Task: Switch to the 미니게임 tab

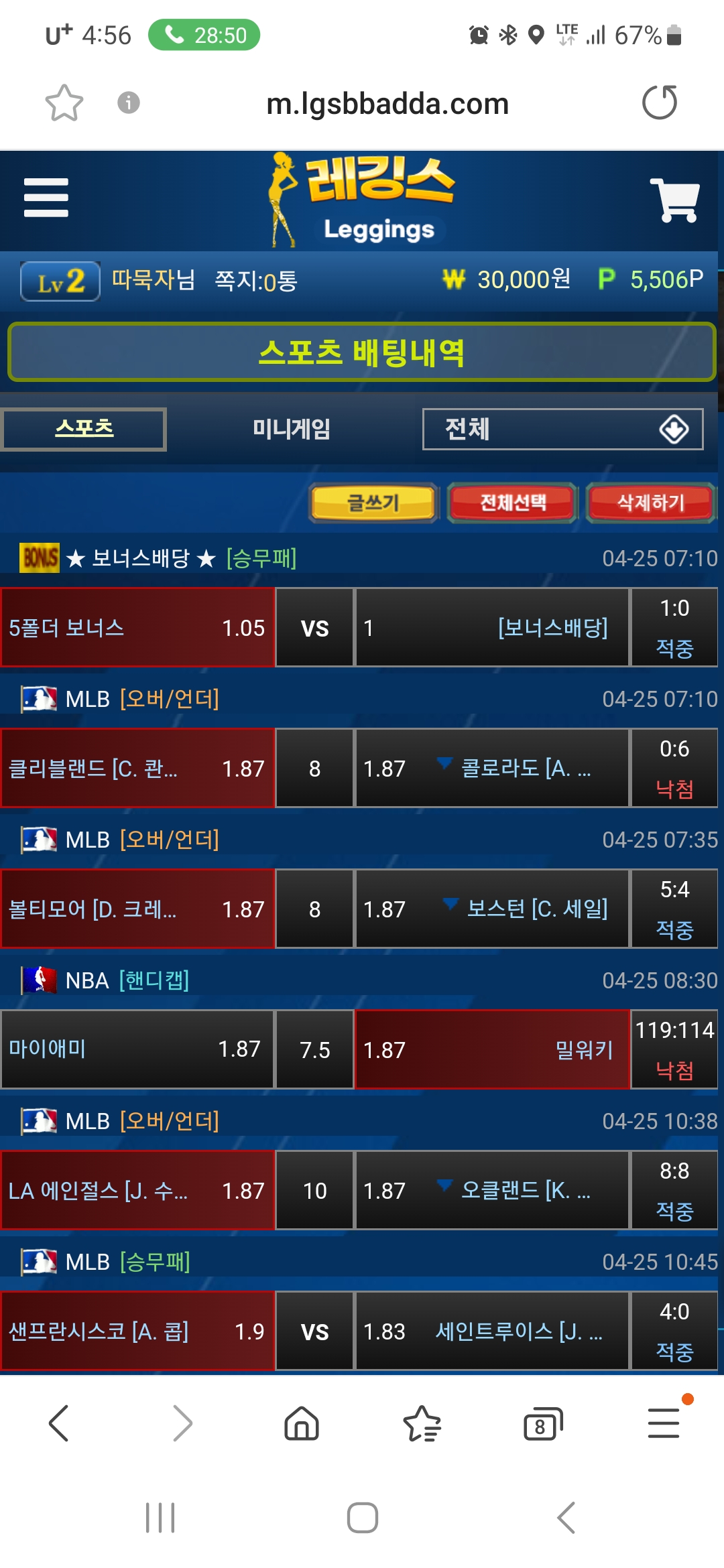Action: tap(292, 429)
